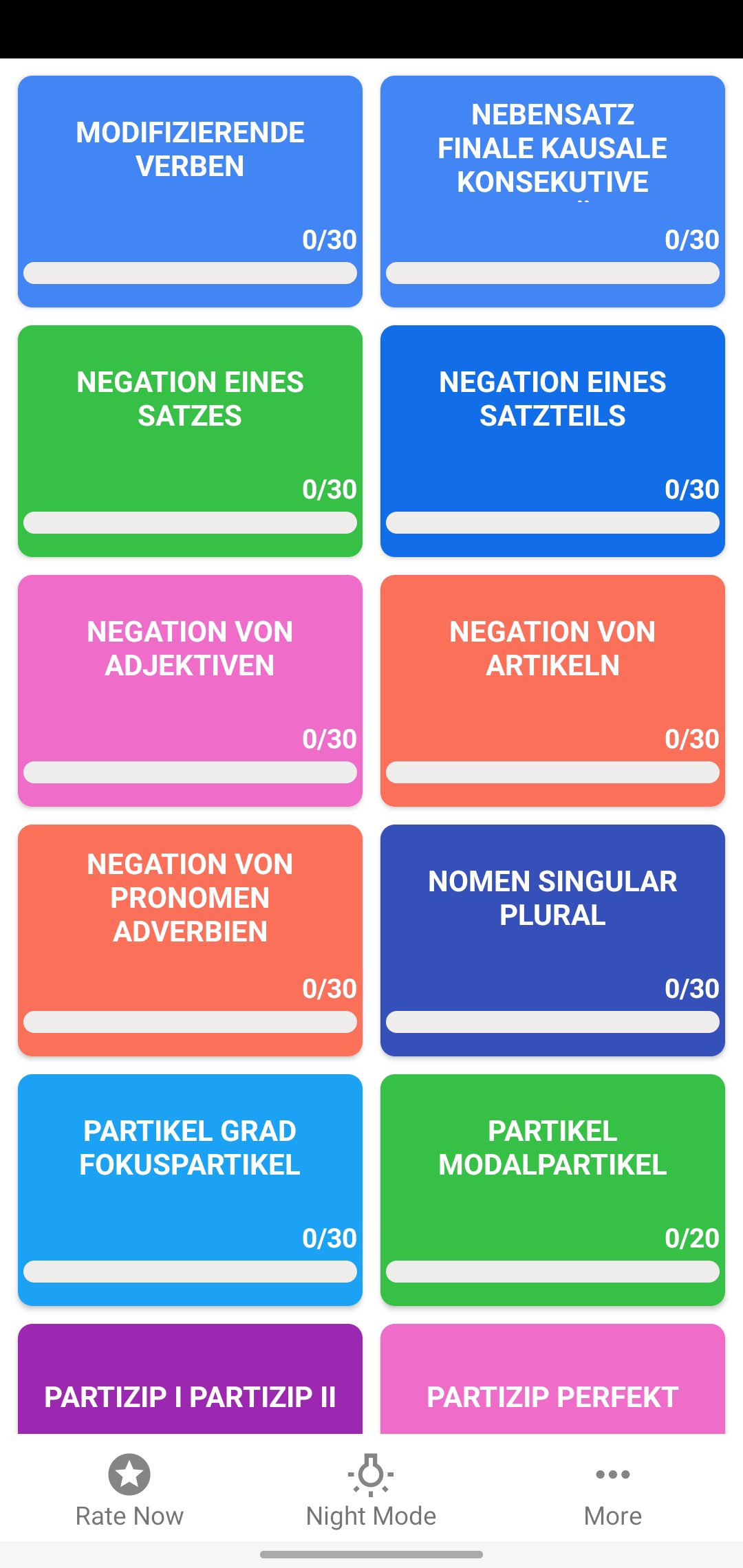Open the Modifizierende Verben quiz
Viewport: 743px width, 1568px height.
point(190,191)
